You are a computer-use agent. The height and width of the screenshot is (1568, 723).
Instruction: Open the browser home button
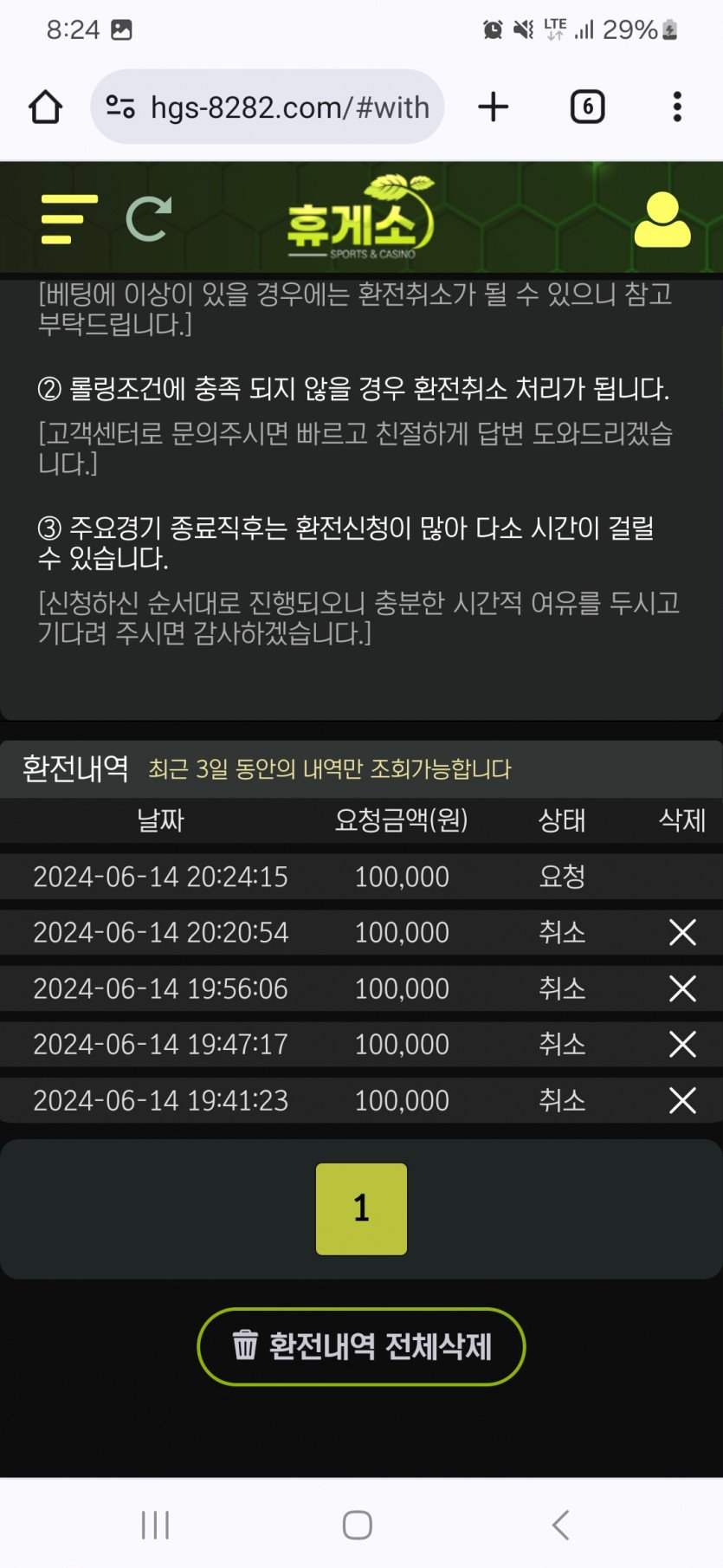(x=45, y=107)
